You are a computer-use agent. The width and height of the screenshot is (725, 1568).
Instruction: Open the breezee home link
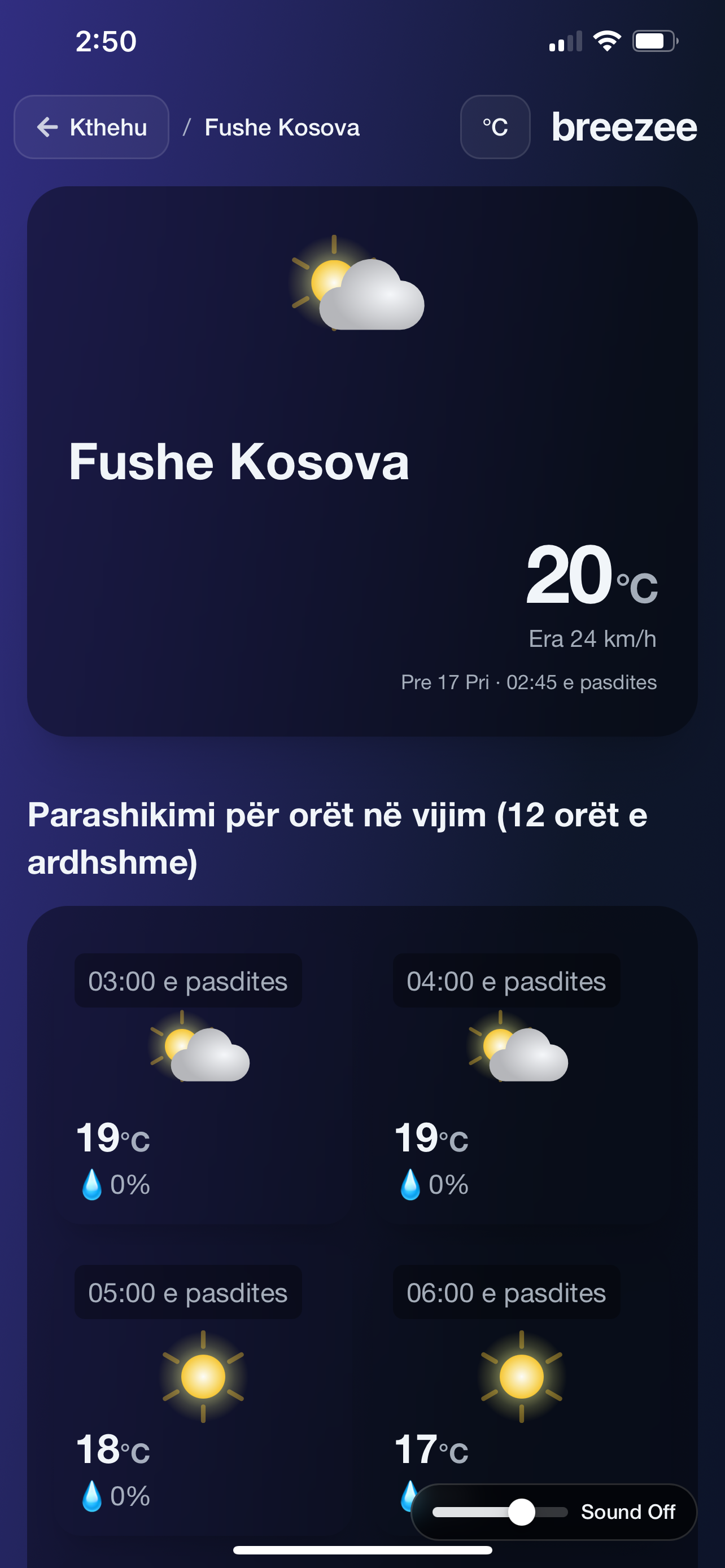click(624, 127)
